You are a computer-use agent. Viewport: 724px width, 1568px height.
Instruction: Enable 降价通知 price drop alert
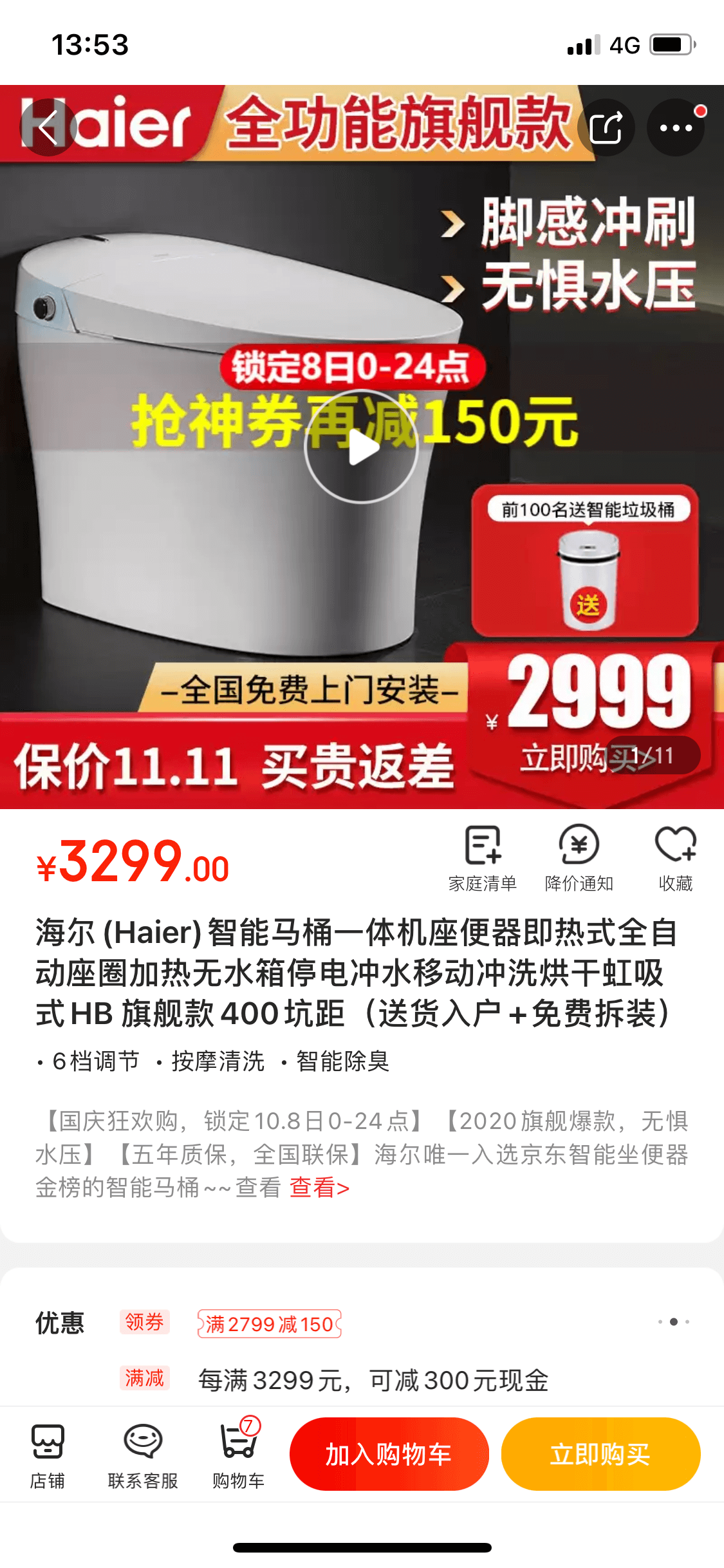tap(579, 857)
